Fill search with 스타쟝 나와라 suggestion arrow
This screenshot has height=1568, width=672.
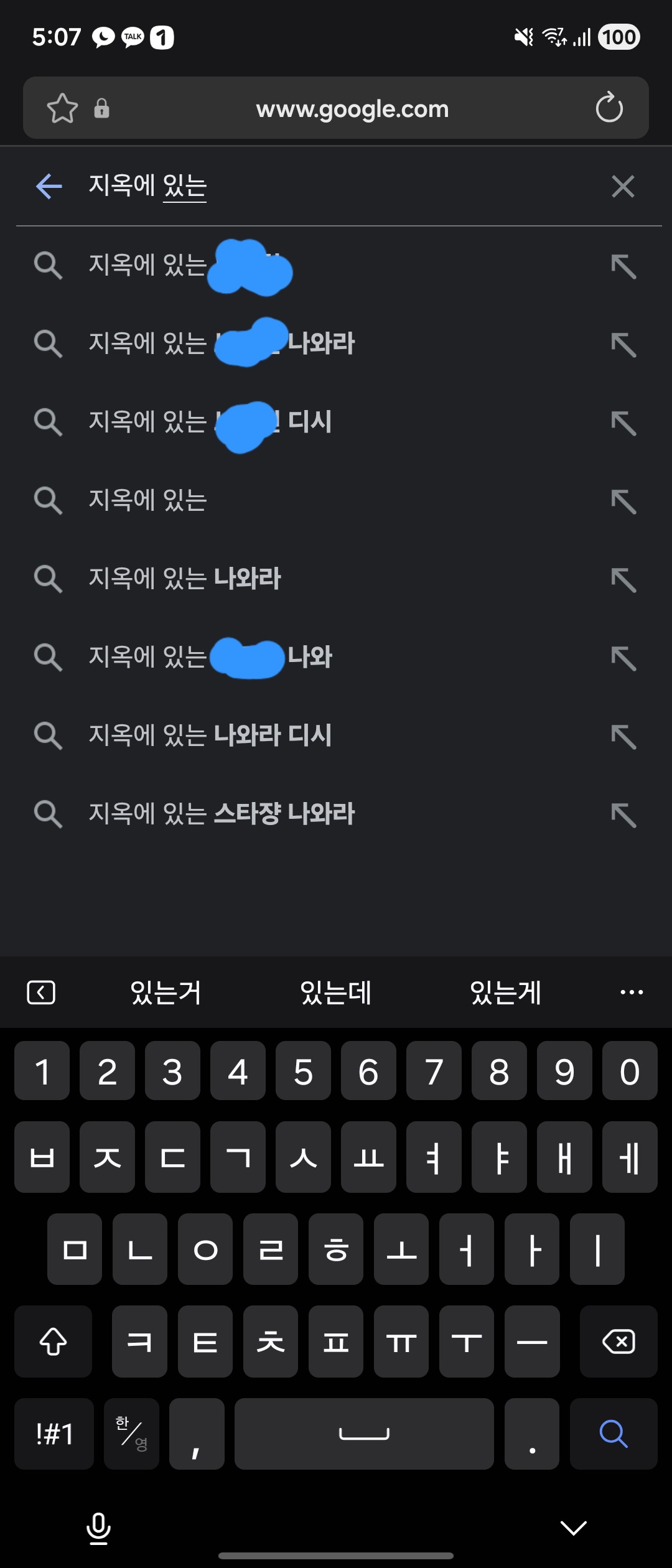pos(623,814)
